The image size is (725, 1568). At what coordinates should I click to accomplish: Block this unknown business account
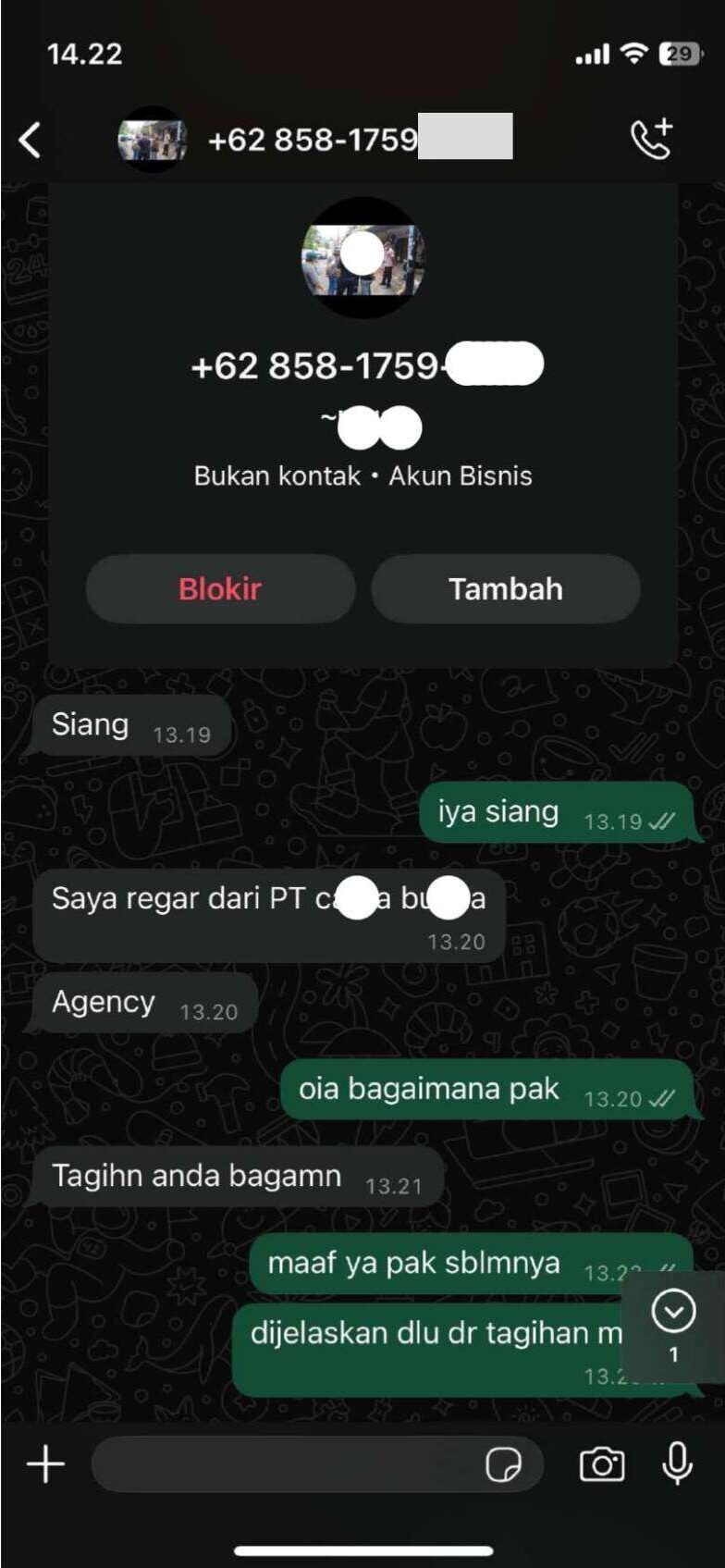click(220, 588)
